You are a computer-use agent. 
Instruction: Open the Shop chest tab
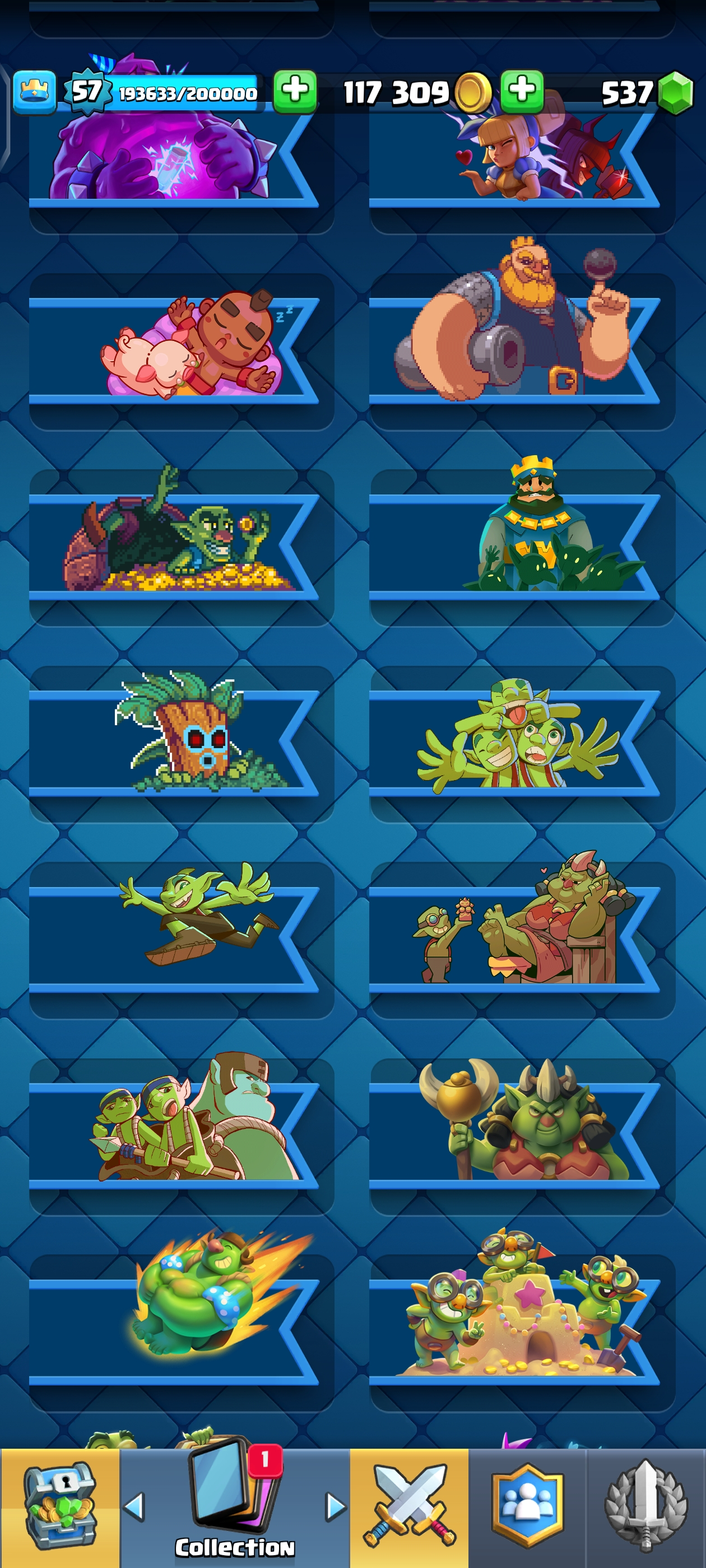60,1506
